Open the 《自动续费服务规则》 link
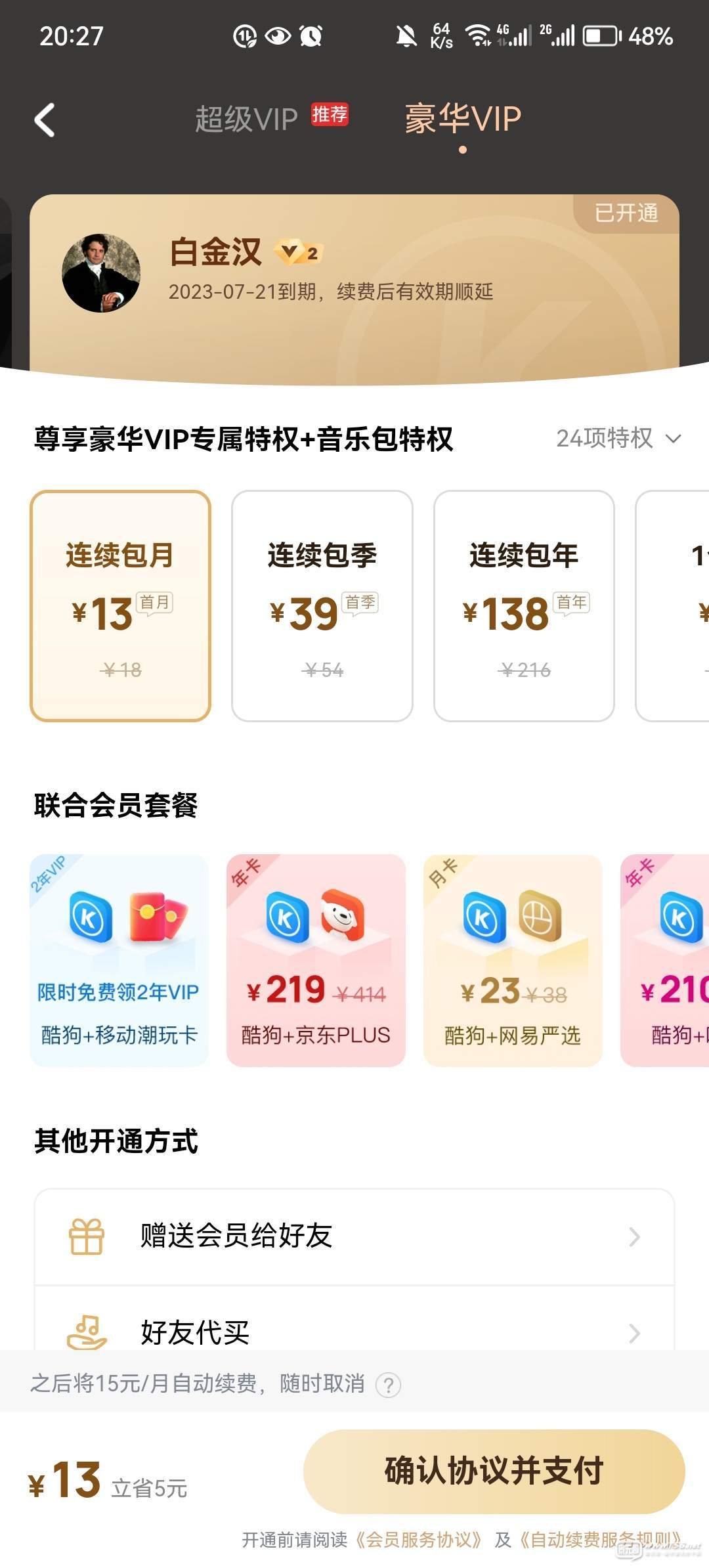The width and height of the screenshot is (709, 1568). [x=599, y=1540]
